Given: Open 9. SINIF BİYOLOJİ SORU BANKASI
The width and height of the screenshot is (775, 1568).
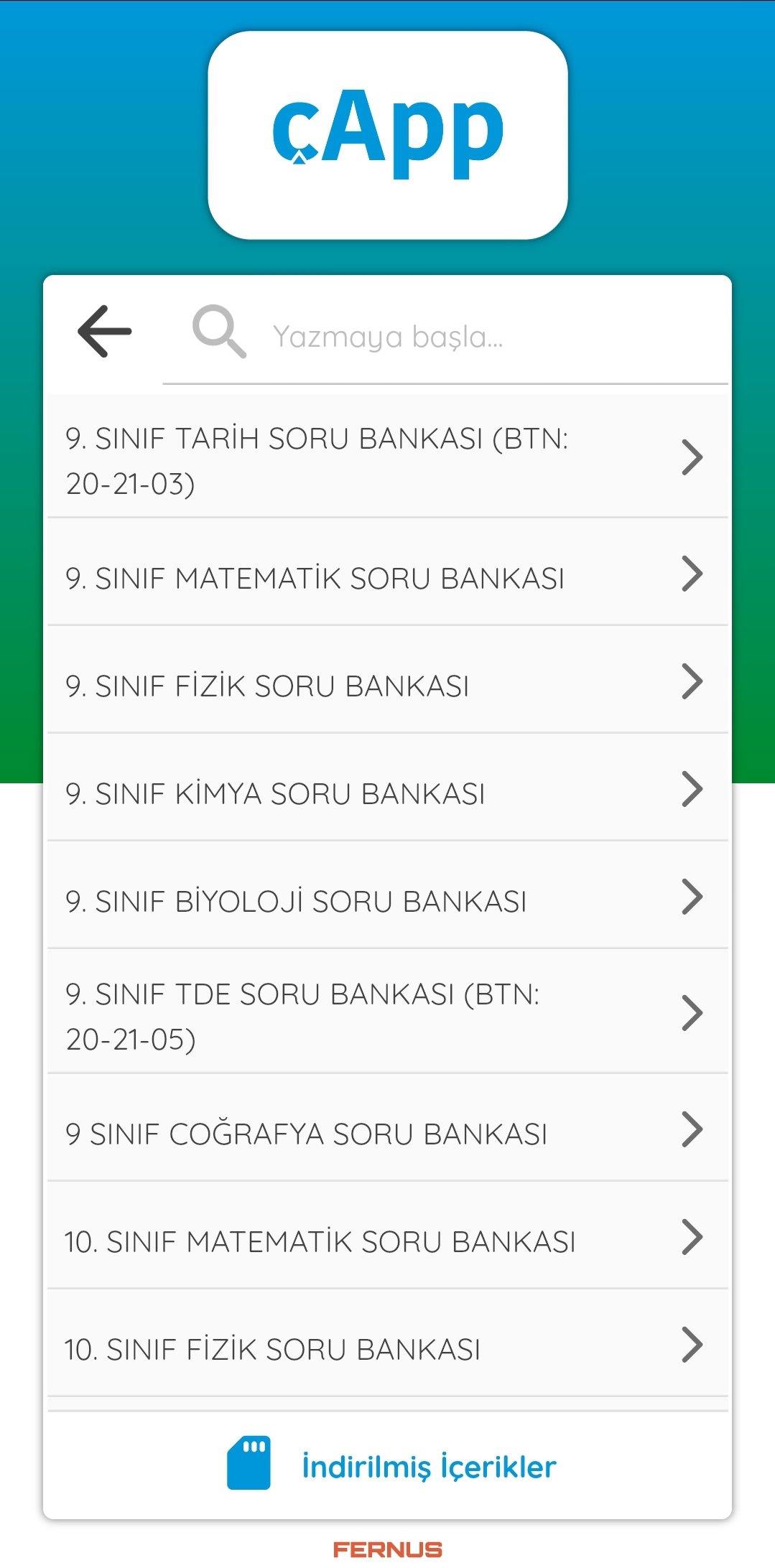Looking at the screenshot, I should click(387, 900).
